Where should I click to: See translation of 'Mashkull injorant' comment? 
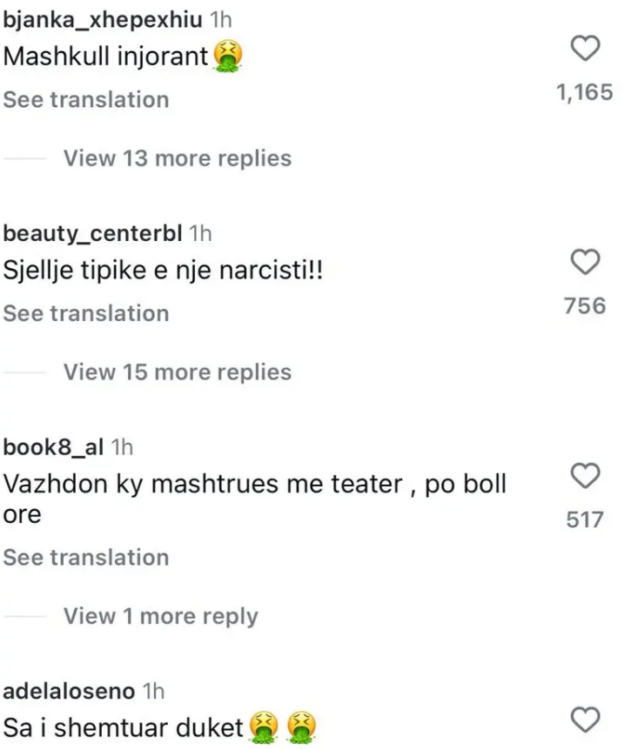coord(86,99)
